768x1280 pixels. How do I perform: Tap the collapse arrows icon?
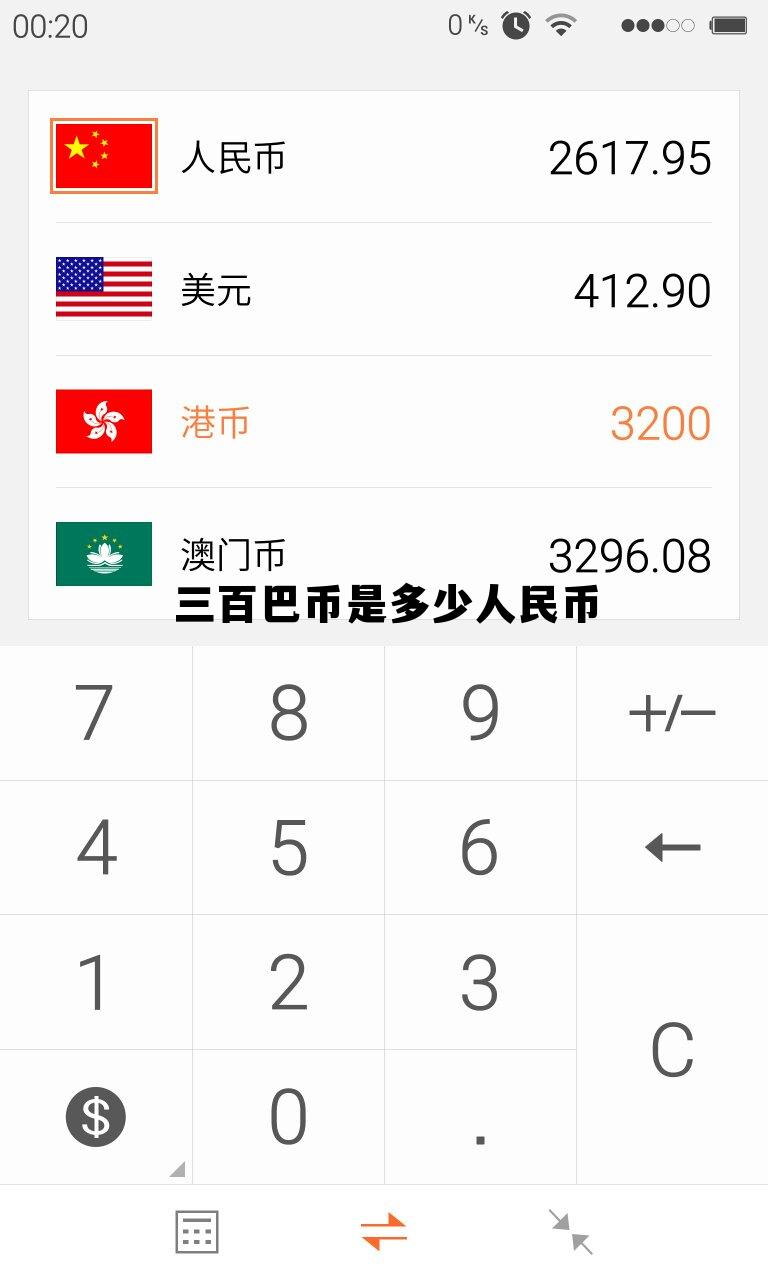pos(570,1230)
